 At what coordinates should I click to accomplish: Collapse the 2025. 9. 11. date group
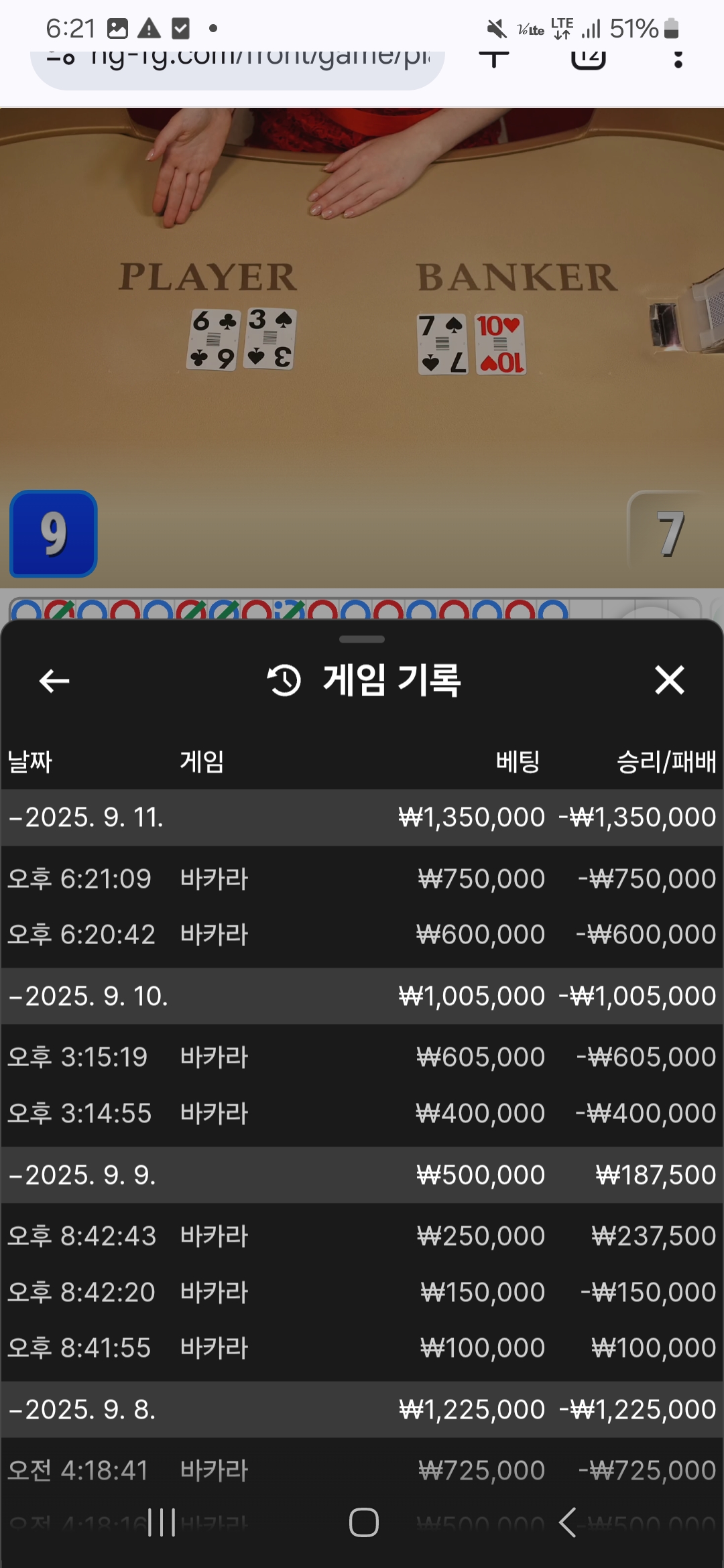[x=362, y=817]
